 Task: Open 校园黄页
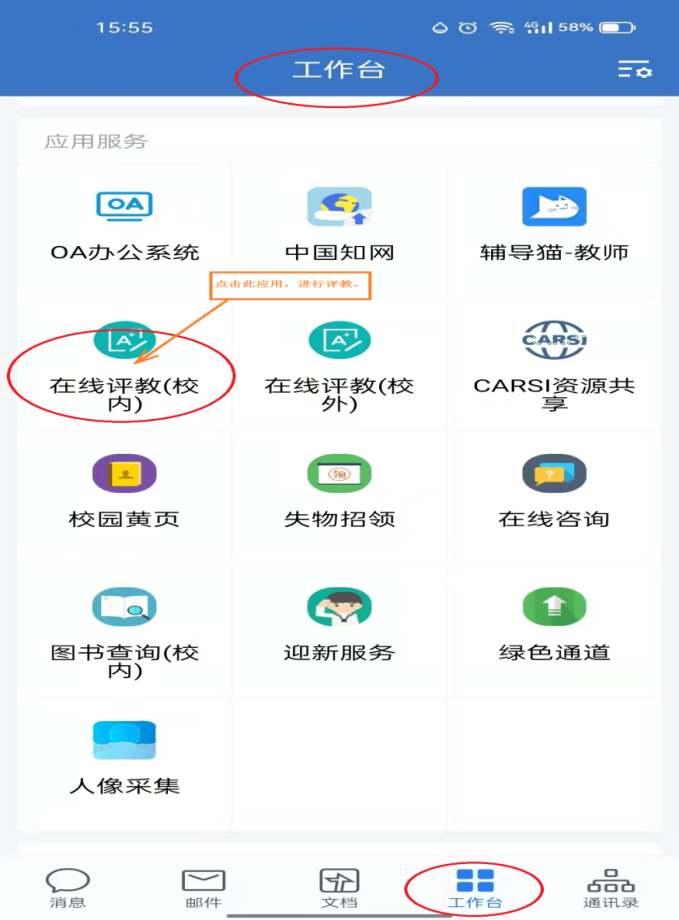point(125,491)
